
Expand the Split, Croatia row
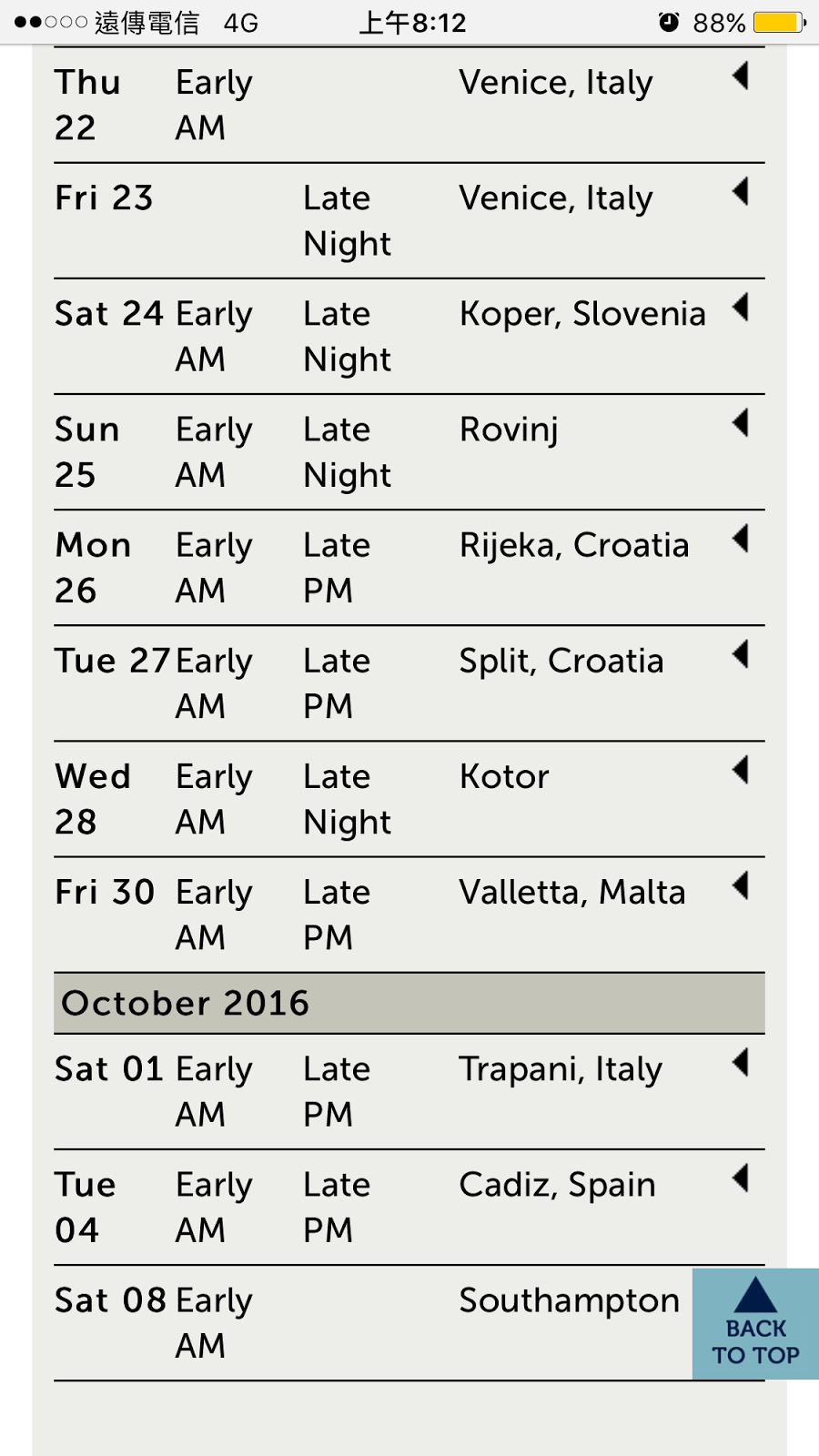[741, 654]
